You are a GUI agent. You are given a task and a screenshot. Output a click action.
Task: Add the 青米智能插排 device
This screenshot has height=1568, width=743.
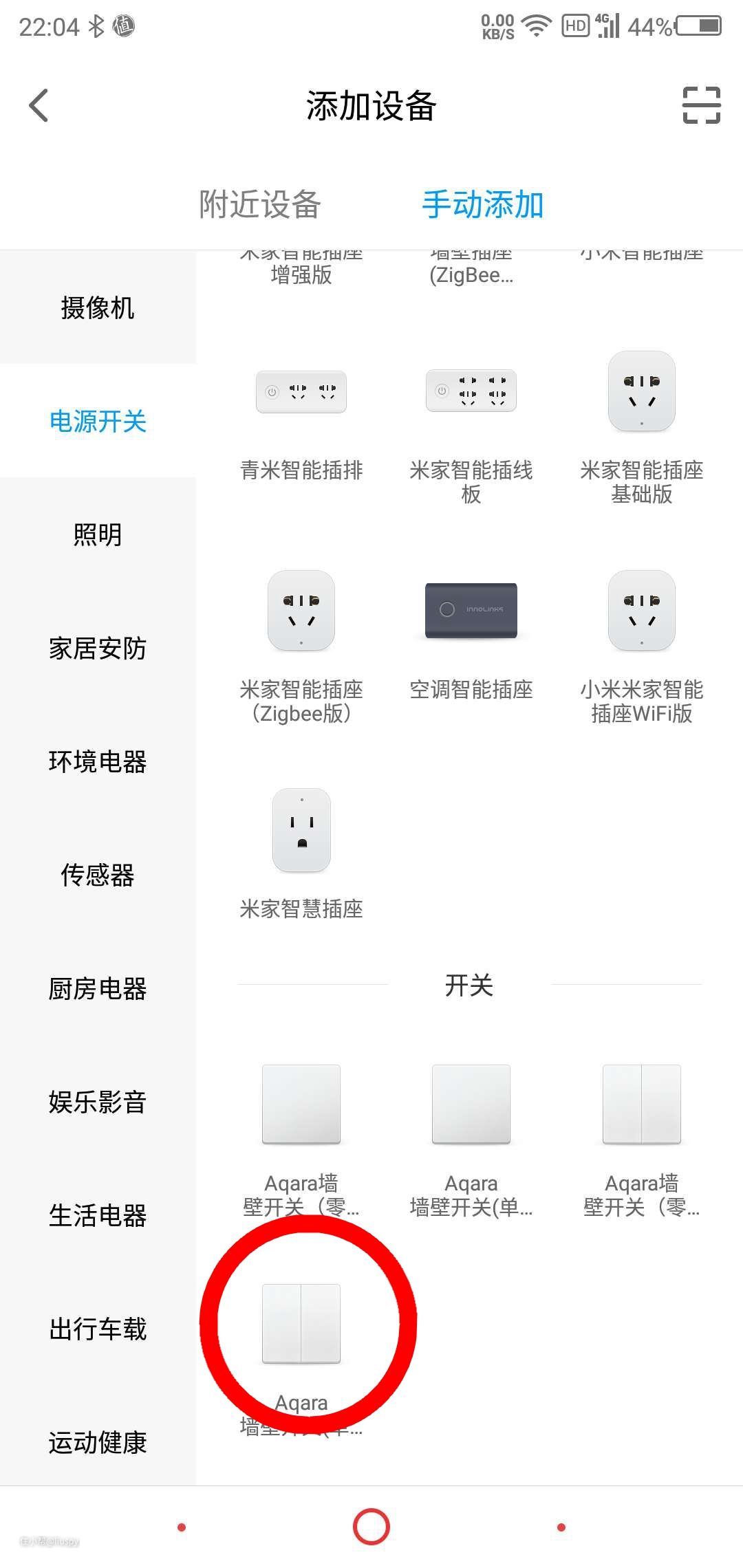301,420
